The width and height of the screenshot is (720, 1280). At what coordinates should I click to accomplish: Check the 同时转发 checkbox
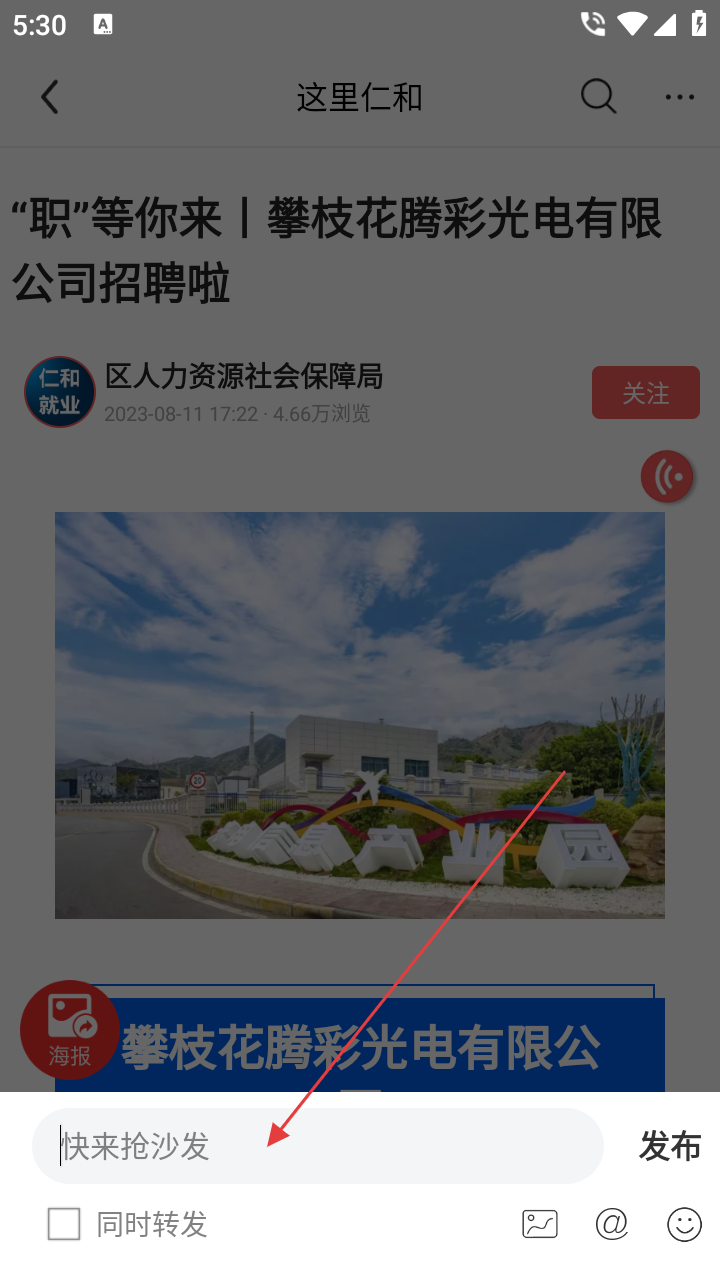coord(64,1224)
